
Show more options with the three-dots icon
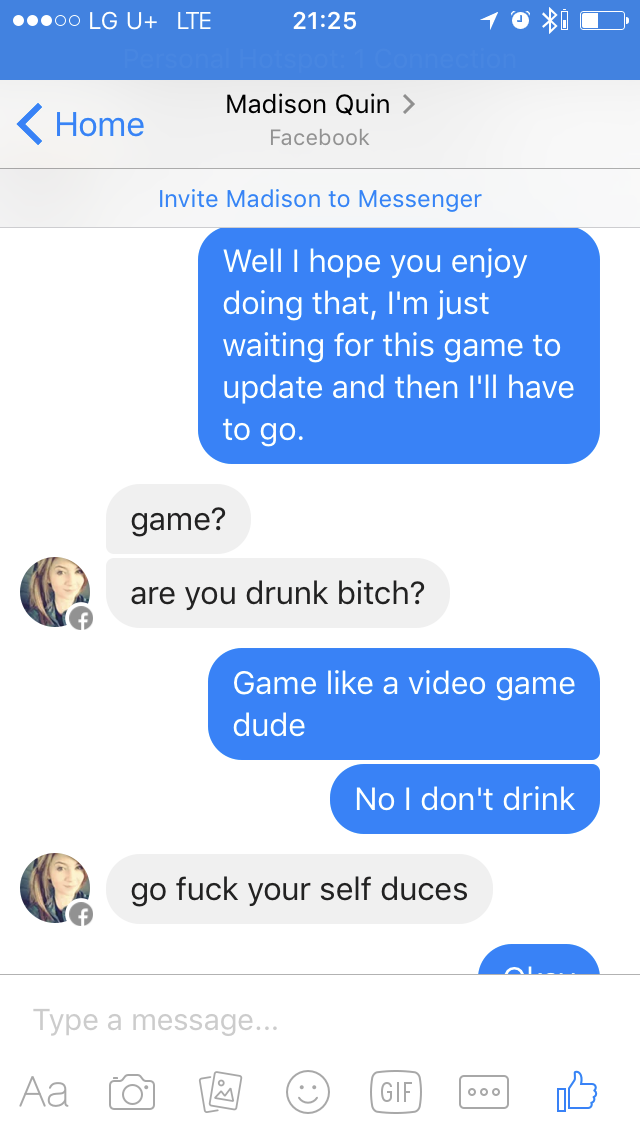(484, 1092)
